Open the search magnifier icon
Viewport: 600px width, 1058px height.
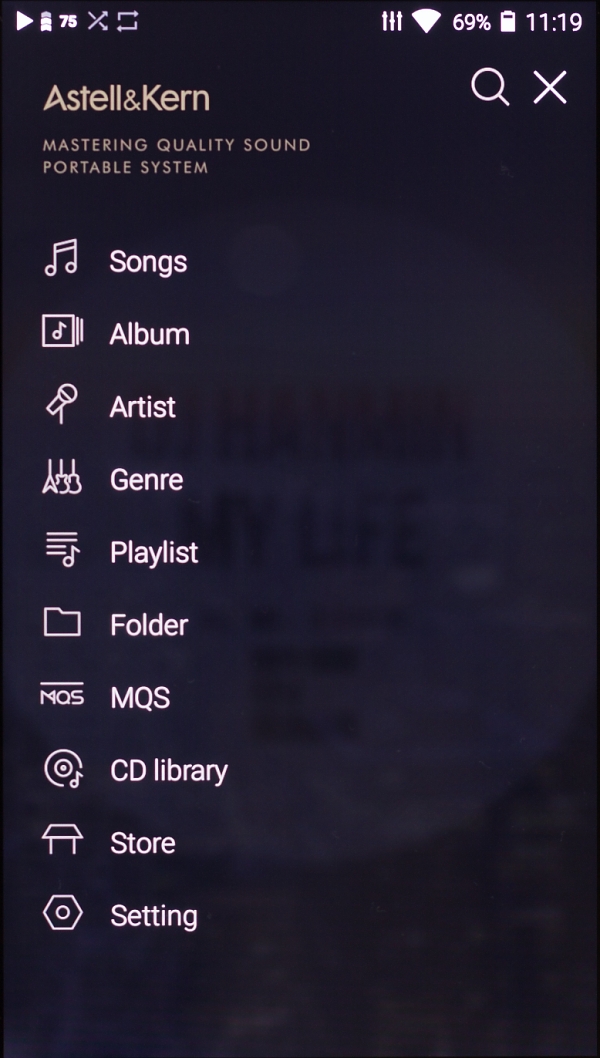coord(489,88)
